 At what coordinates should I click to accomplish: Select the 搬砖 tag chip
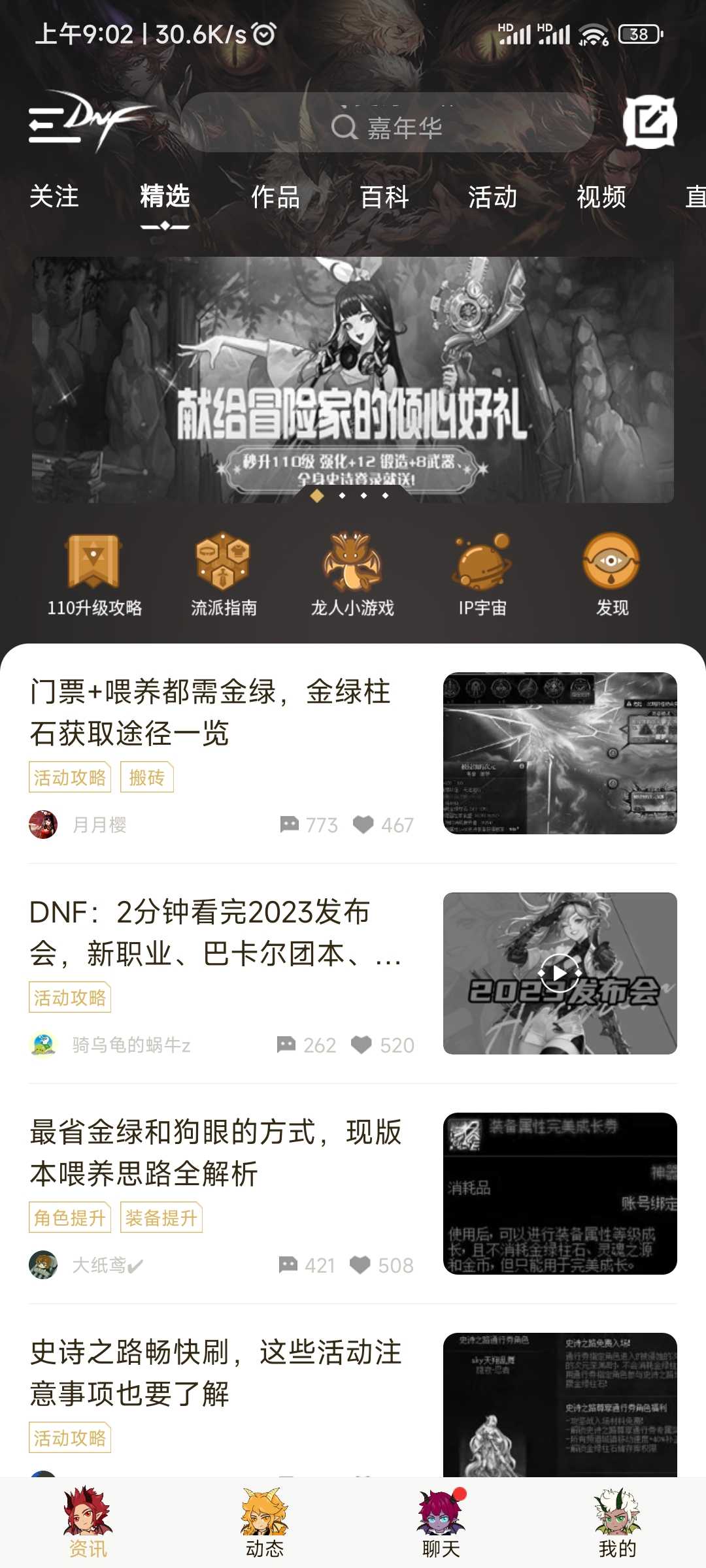pyautogui.click(x=146, y=777)
